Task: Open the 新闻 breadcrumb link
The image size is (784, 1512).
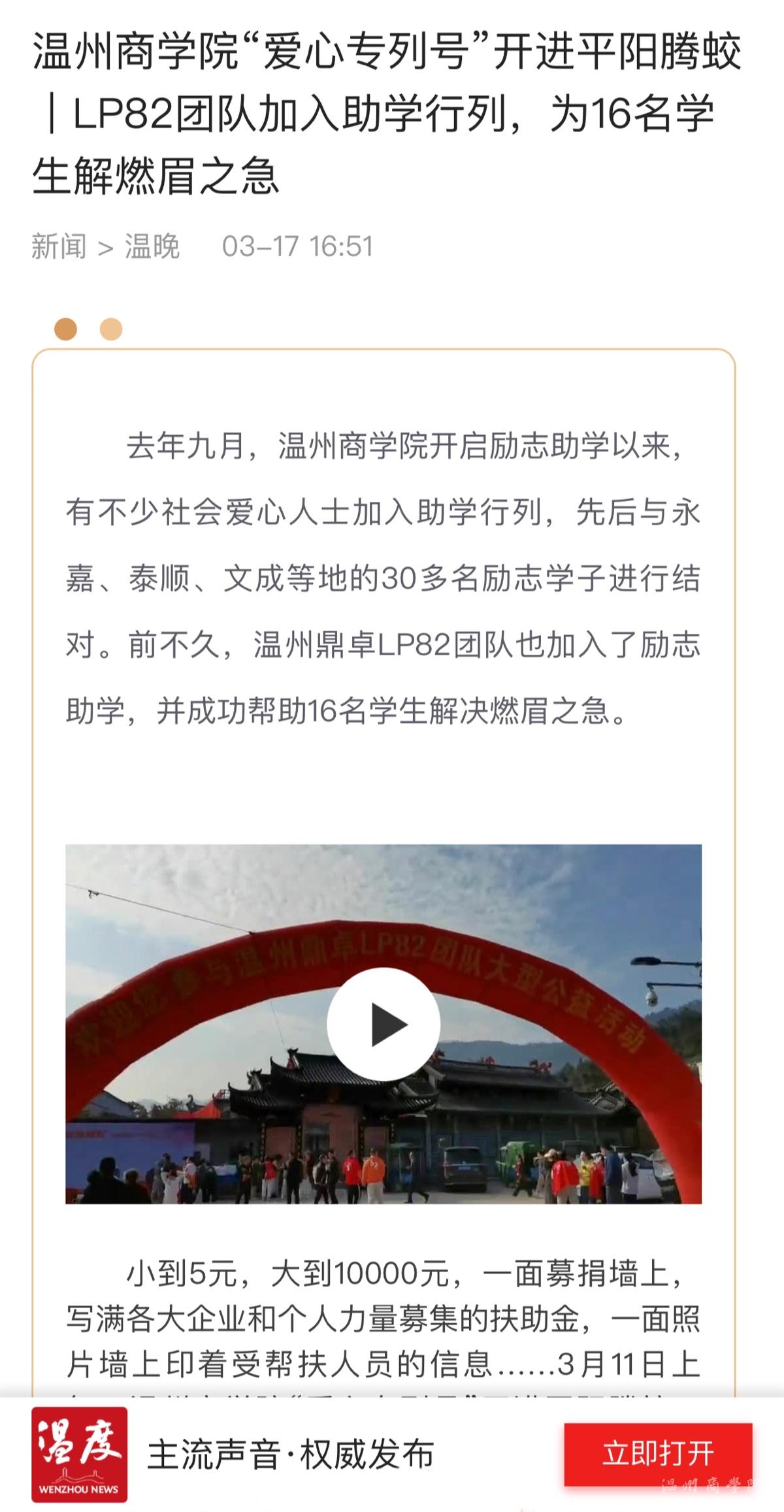Action: (x=59, y=247)
